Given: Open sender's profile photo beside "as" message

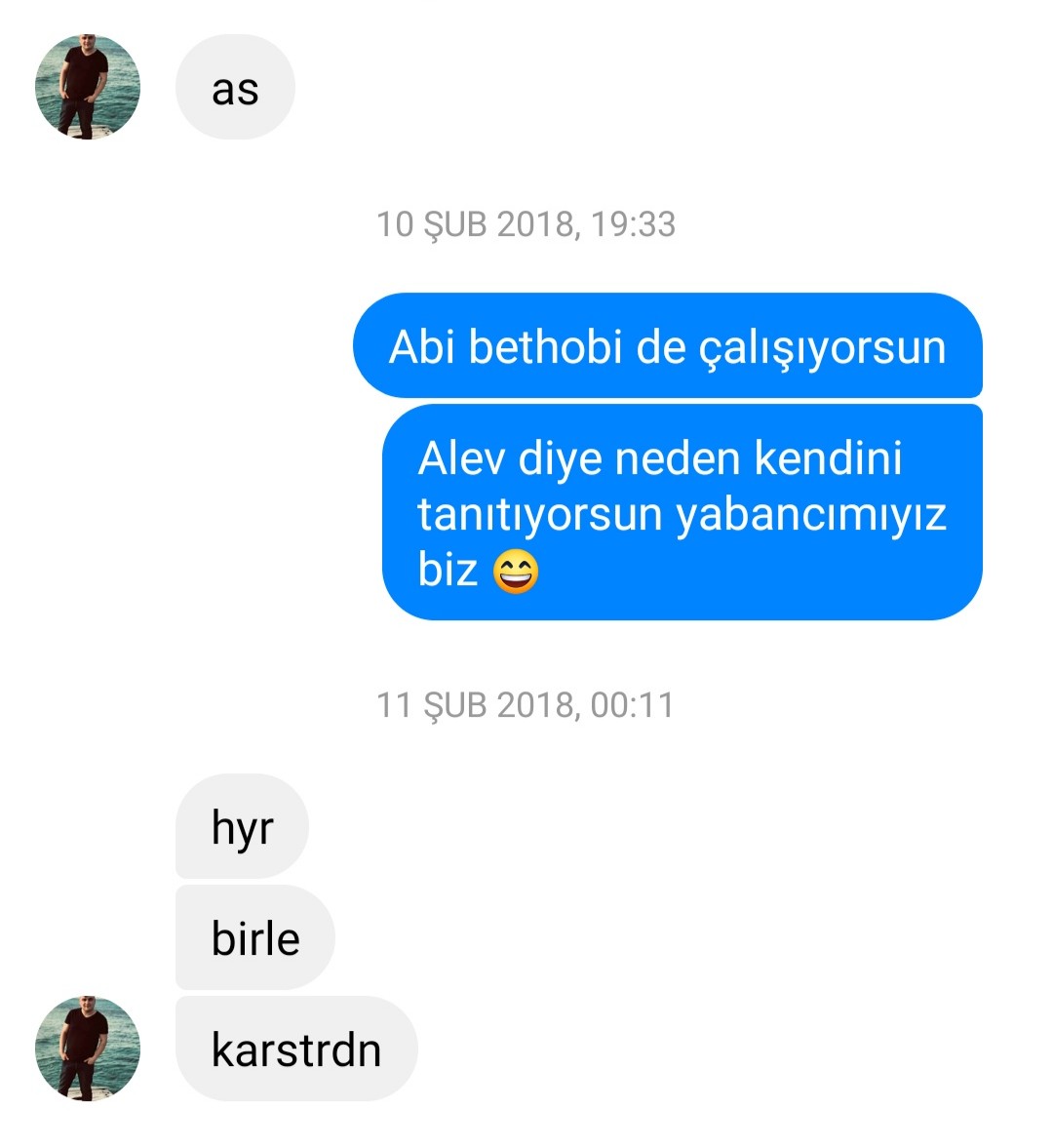Looking at the screenshot, I should pyautogui.click(x=88, y=88).
